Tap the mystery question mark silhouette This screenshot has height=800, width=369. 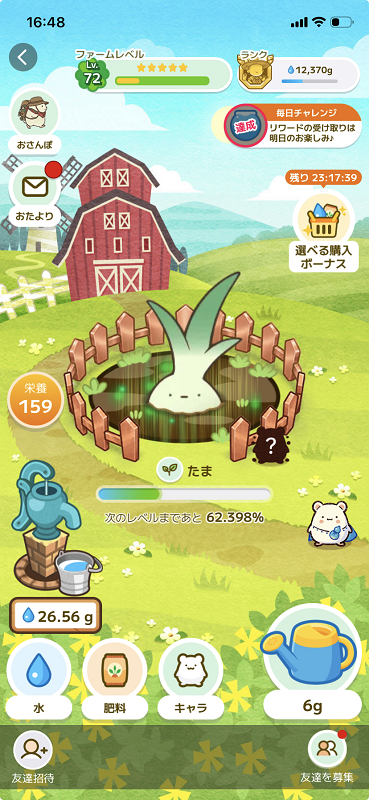click(271, 445)
